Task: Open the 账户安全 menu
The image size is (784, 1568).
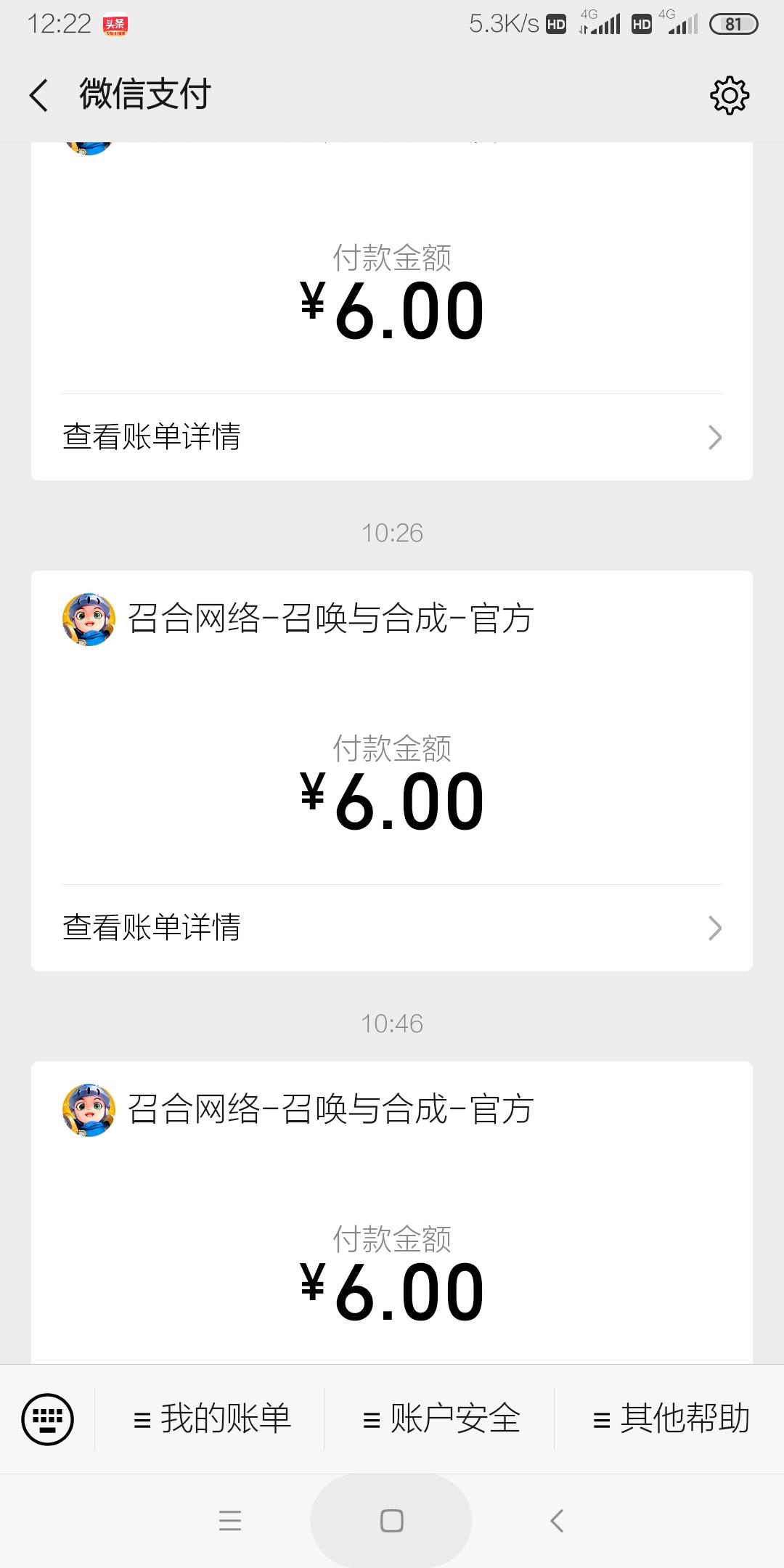Action: point(441,1419)
